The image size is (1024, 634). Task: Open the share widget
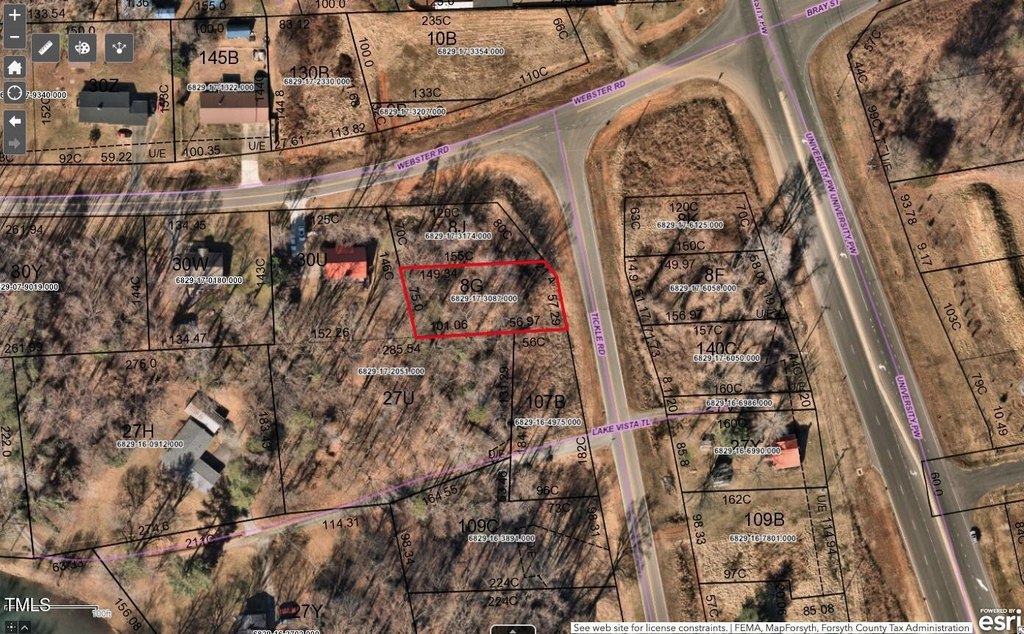121,47
